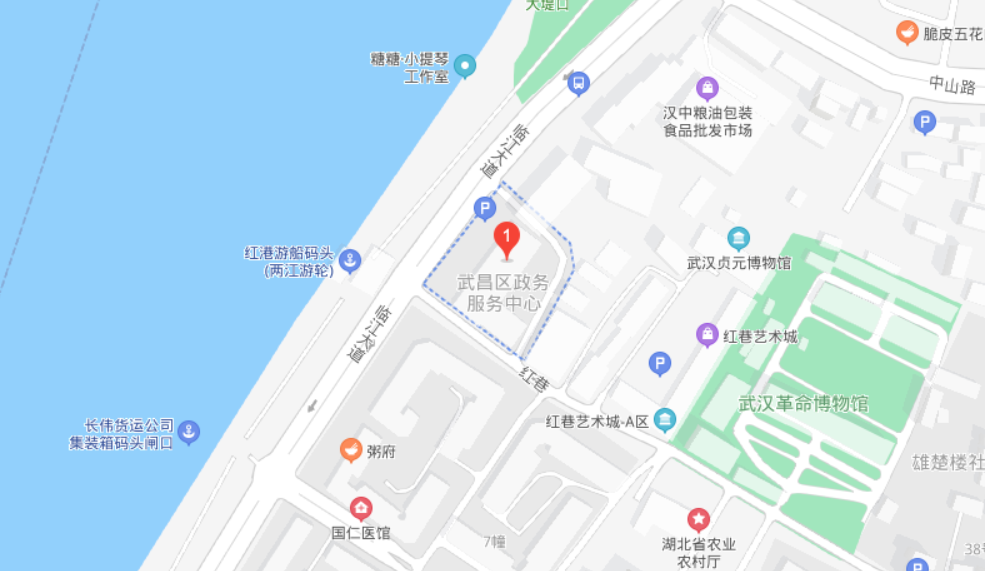Open 糖糖·小提琴工作室 map marker

pos(464,67)
